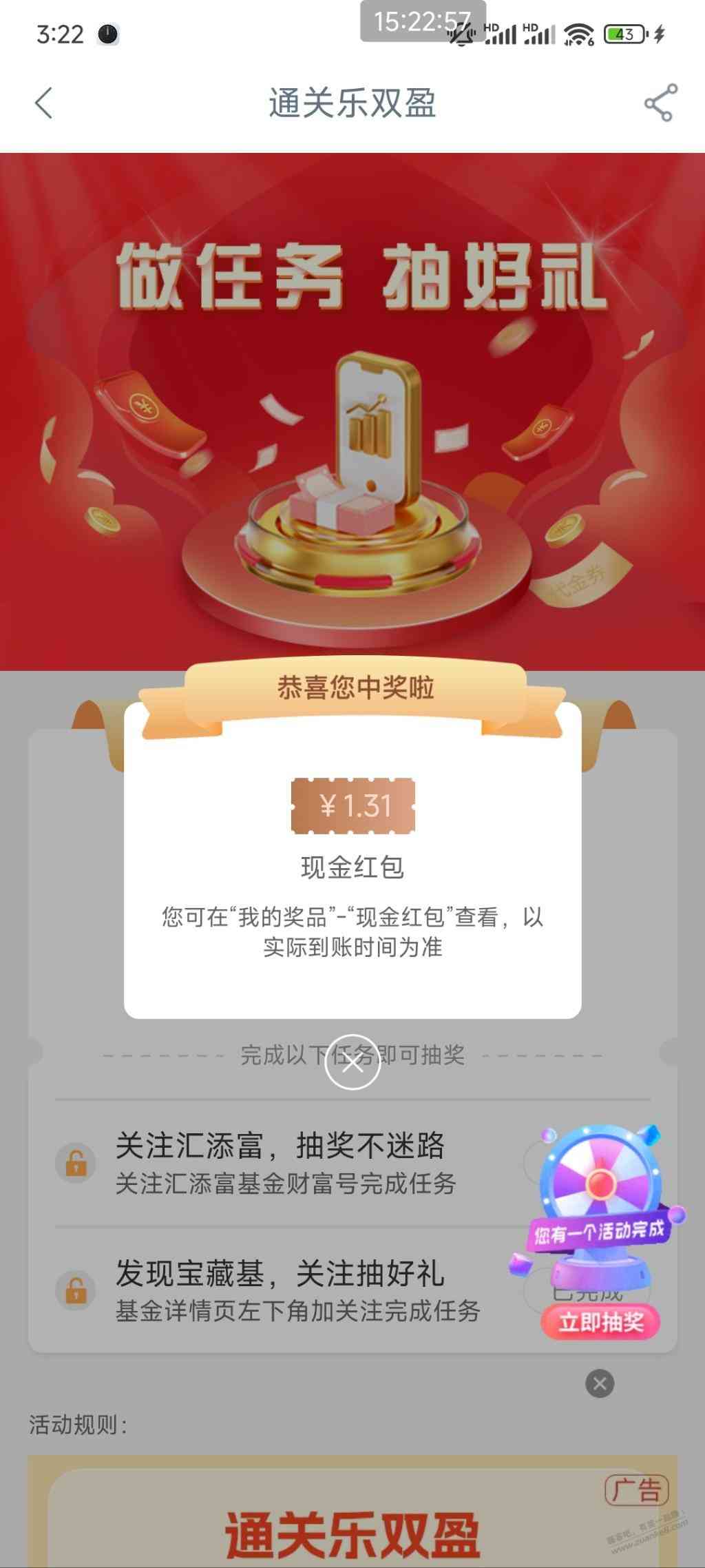The image size is (705, 1568).
Task: Close the 恭喜您中奖啦 prize dialog
Action: click(352, 1062)
